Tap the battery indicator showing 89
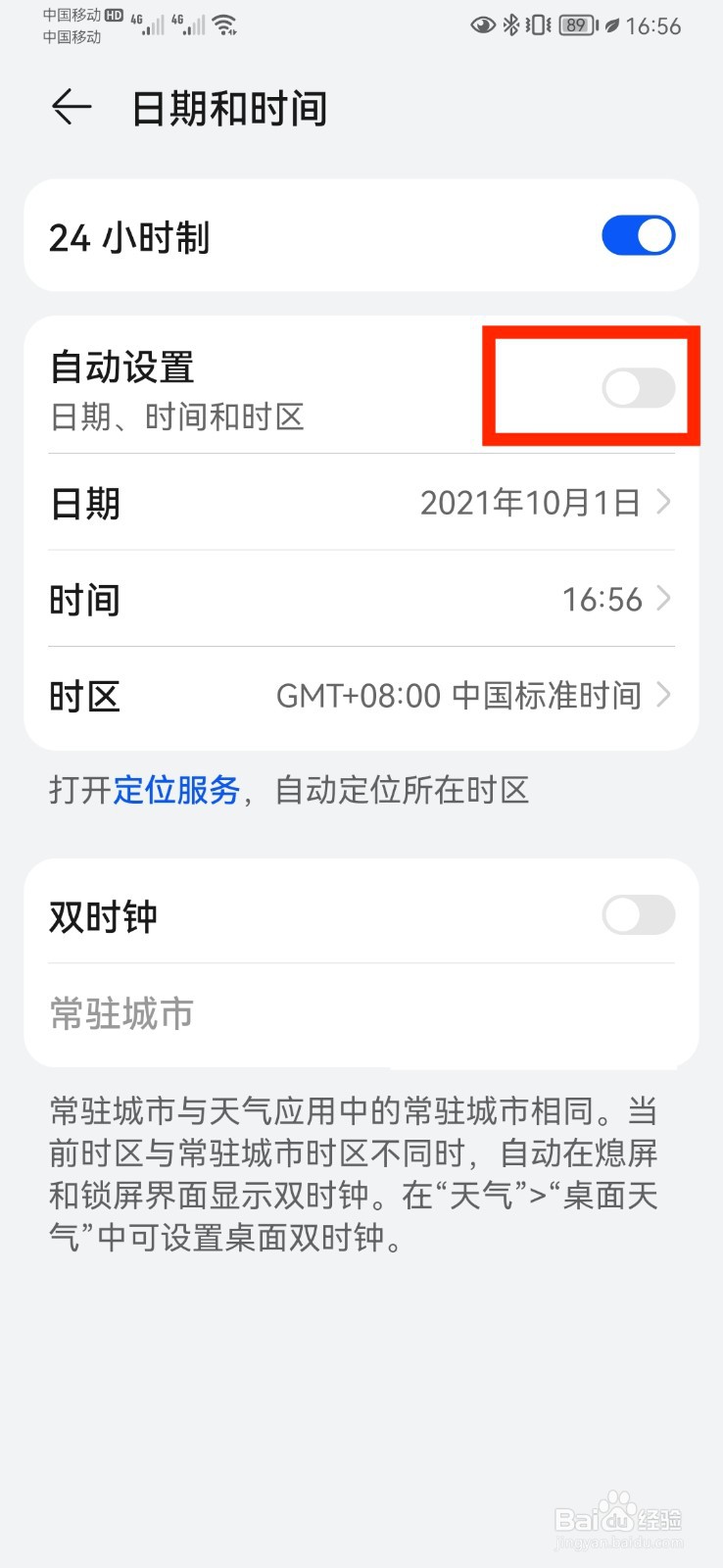 click(577, 26)
